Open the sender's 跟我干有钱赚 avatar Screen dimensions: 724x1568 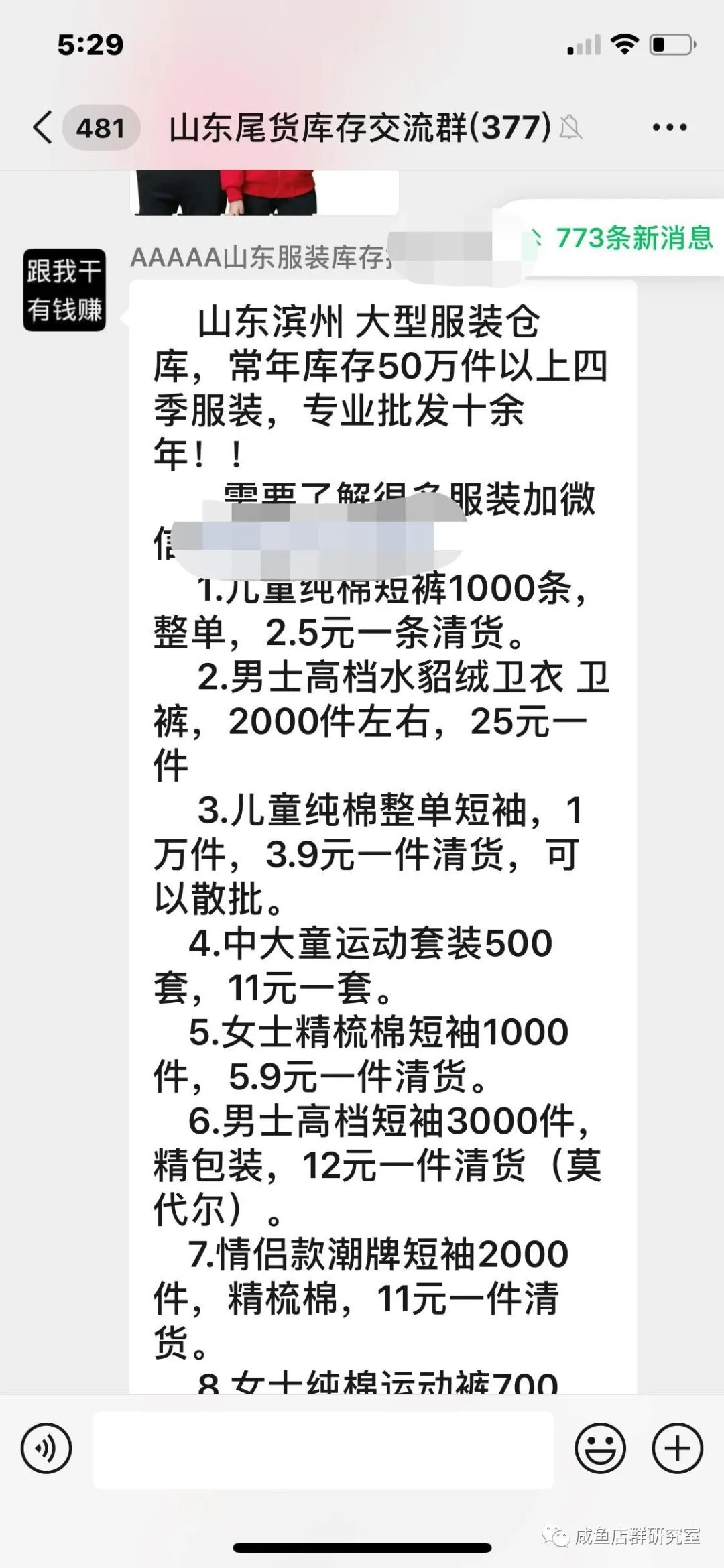[64, 290]
